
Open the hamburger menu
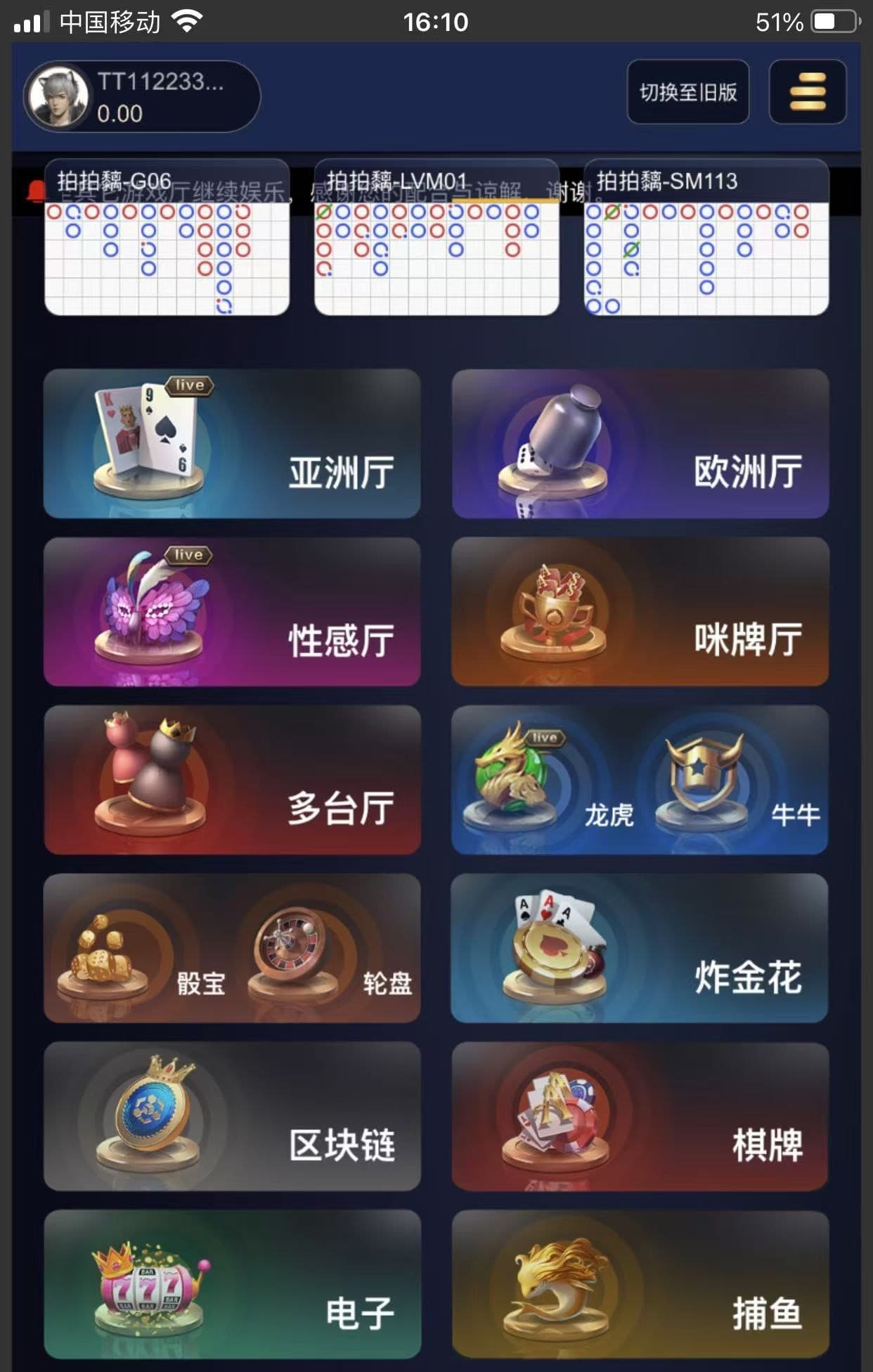(x=807, y=92)
